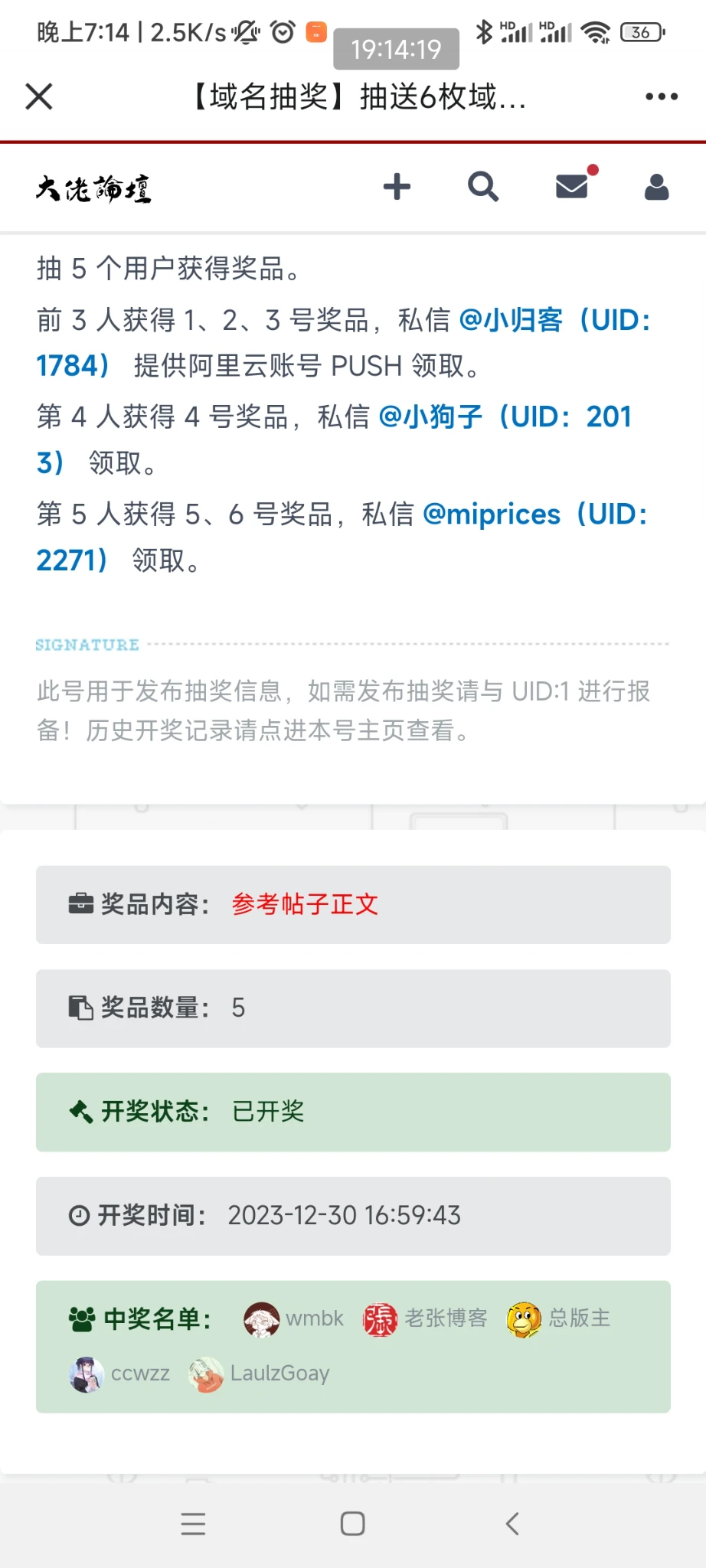View winner wmbk's profile
Image resolution: width=706 pixels, height=1568 pixels.
point(314,1318)
